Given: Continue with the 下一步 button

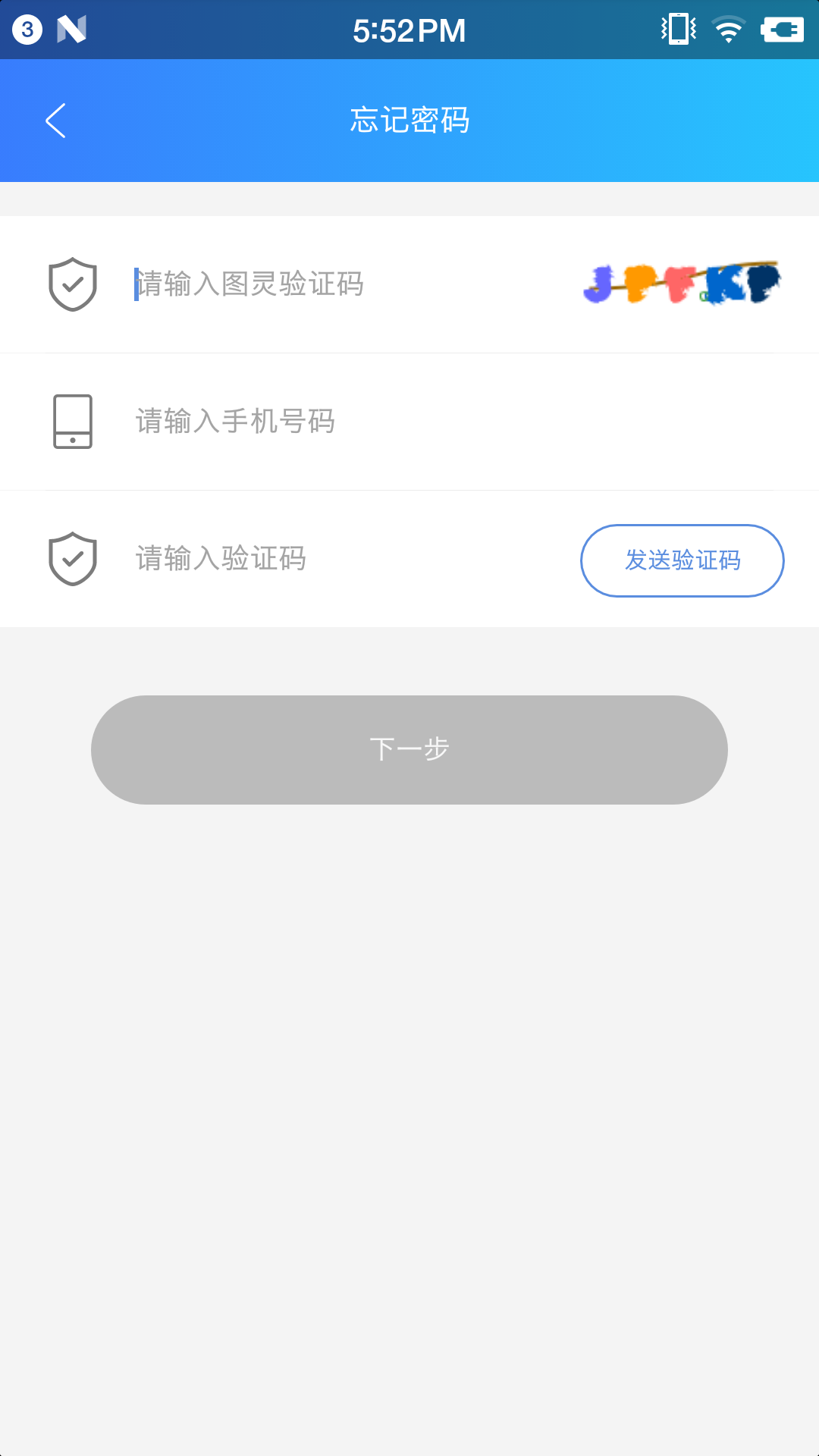Looking at the screenshot, I should [409, 749].
